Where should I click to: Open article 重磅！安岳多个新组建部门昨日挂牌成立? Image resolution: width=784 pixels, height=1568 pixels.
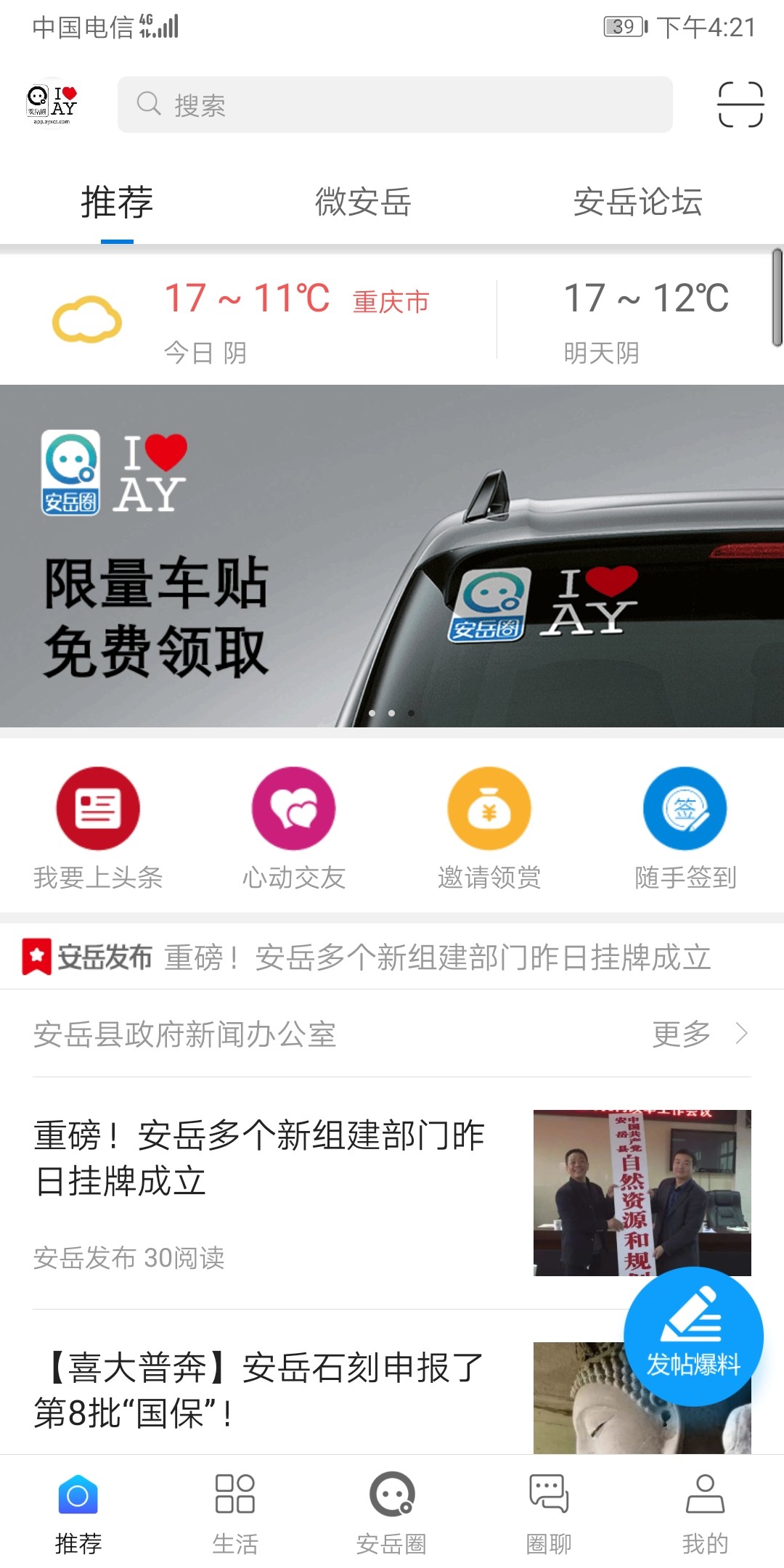[259, 1158]
